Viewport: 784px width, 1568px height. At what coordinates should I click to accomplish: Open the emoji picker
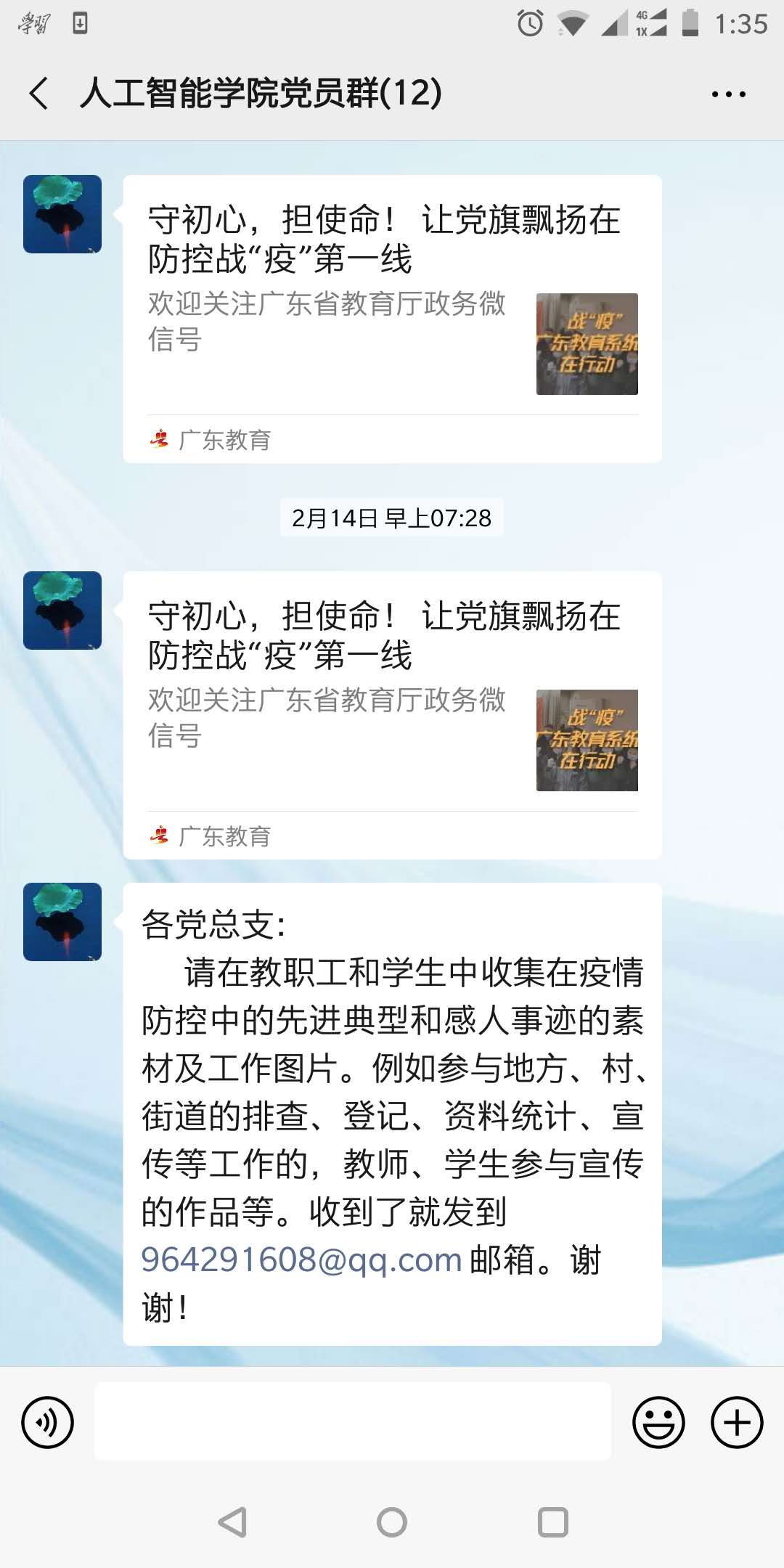click(x=658, y=1422)
